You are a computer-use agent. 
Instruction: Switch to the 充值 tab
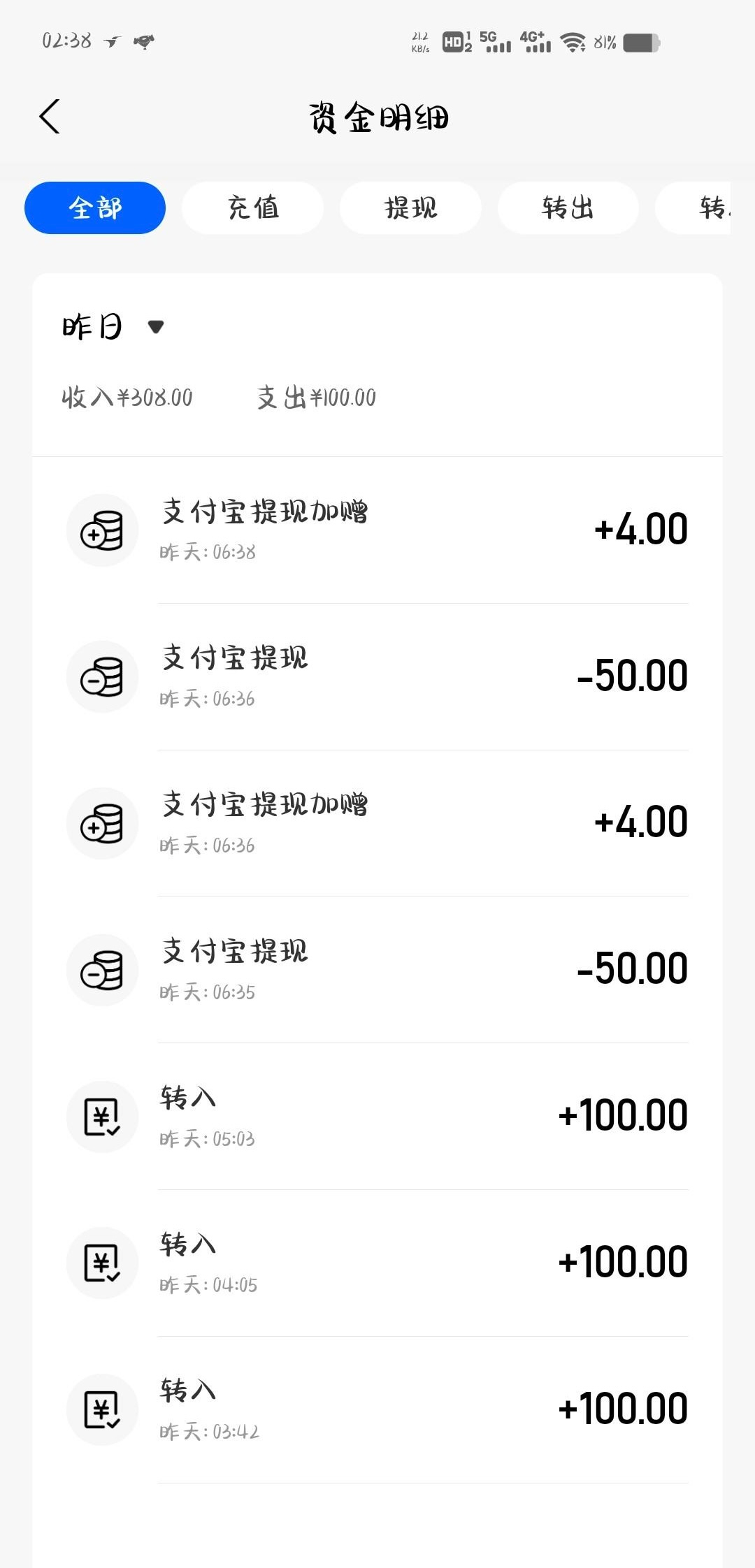coord(252,208)
